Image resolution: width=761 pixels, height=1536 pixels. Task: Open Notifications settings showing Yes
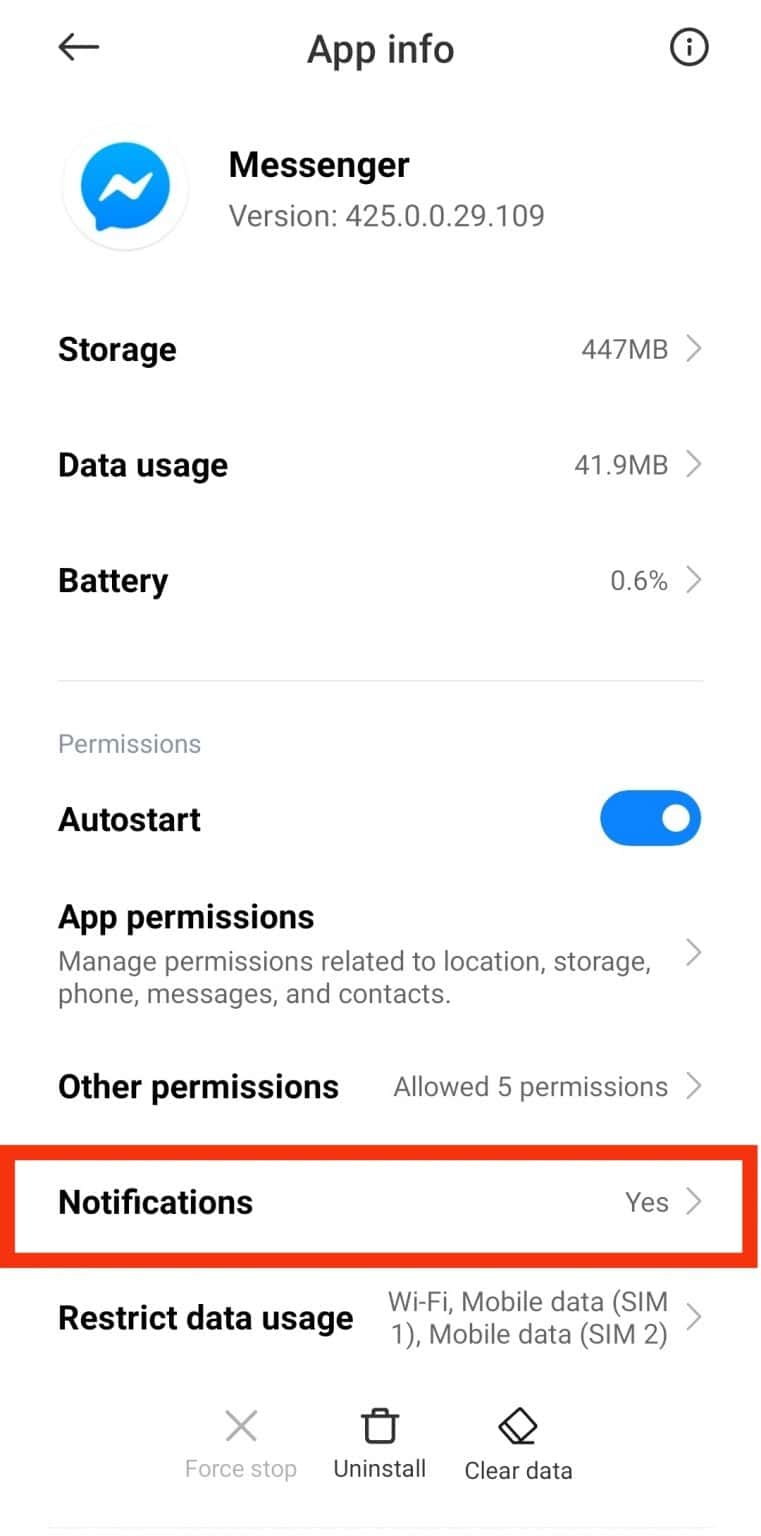coord(380,1203)
